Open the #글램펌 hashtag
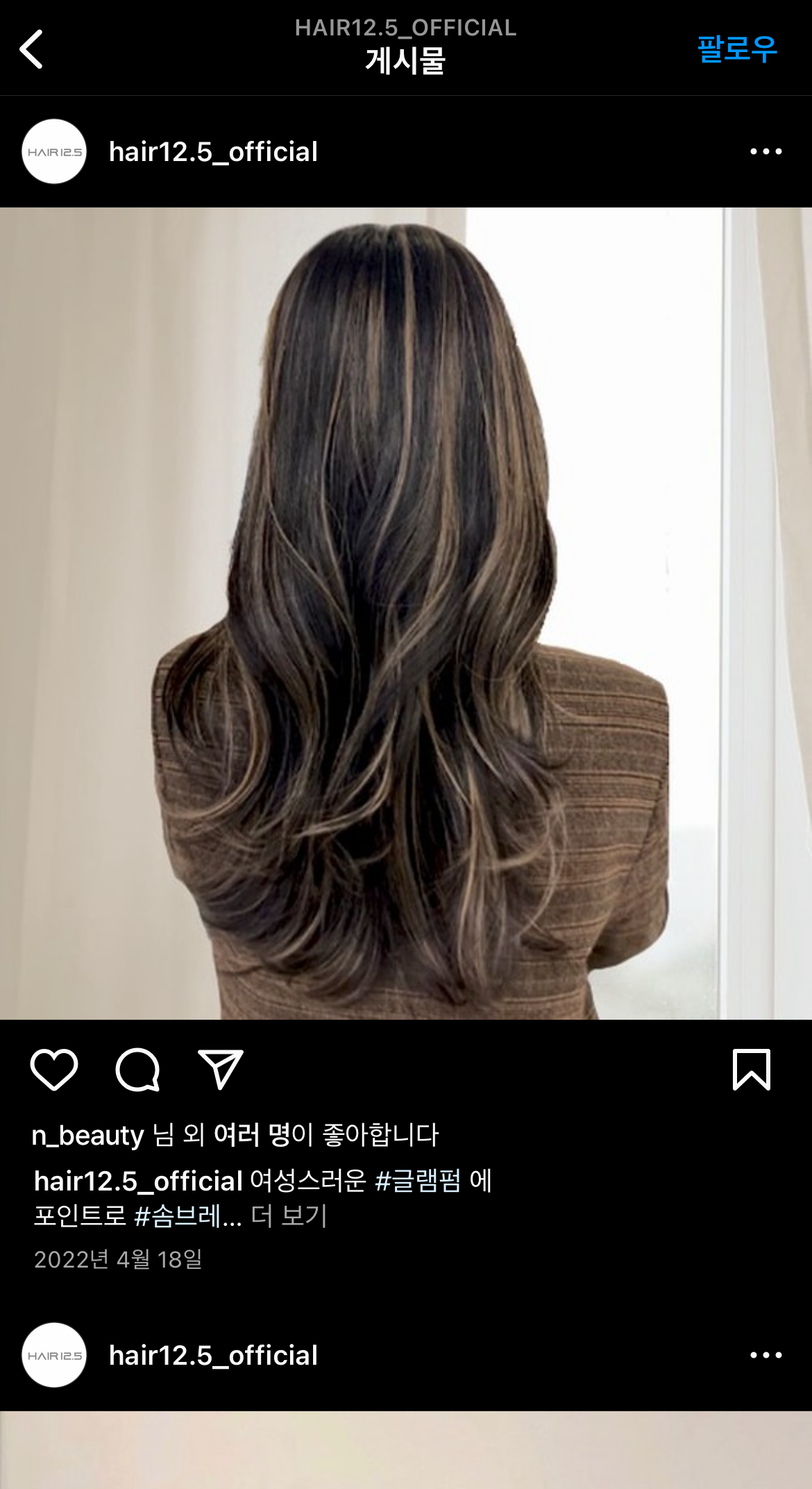The width and height of the screenshot is (812, 1489). tap(418, 1181)
